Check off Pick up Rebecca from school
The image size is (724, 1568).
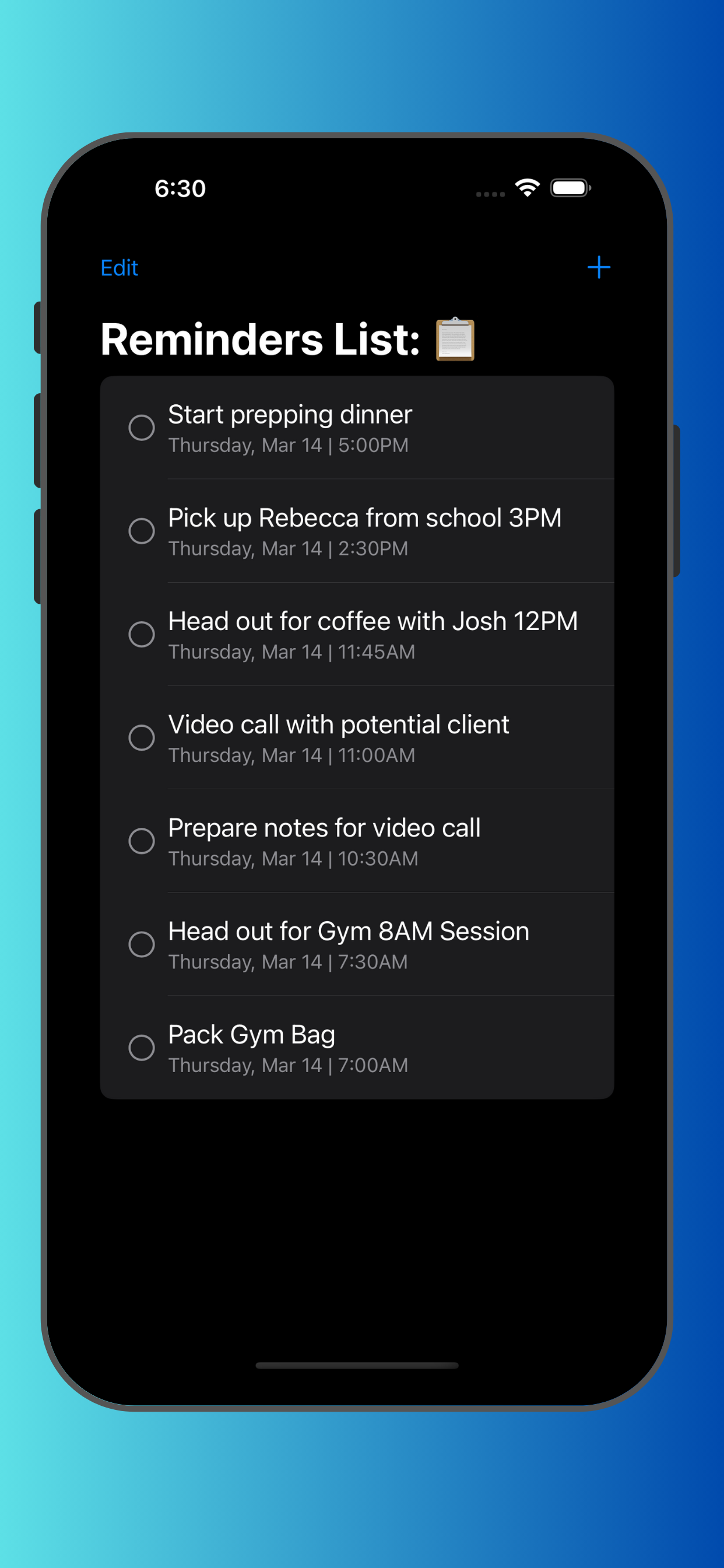(141, 531)
